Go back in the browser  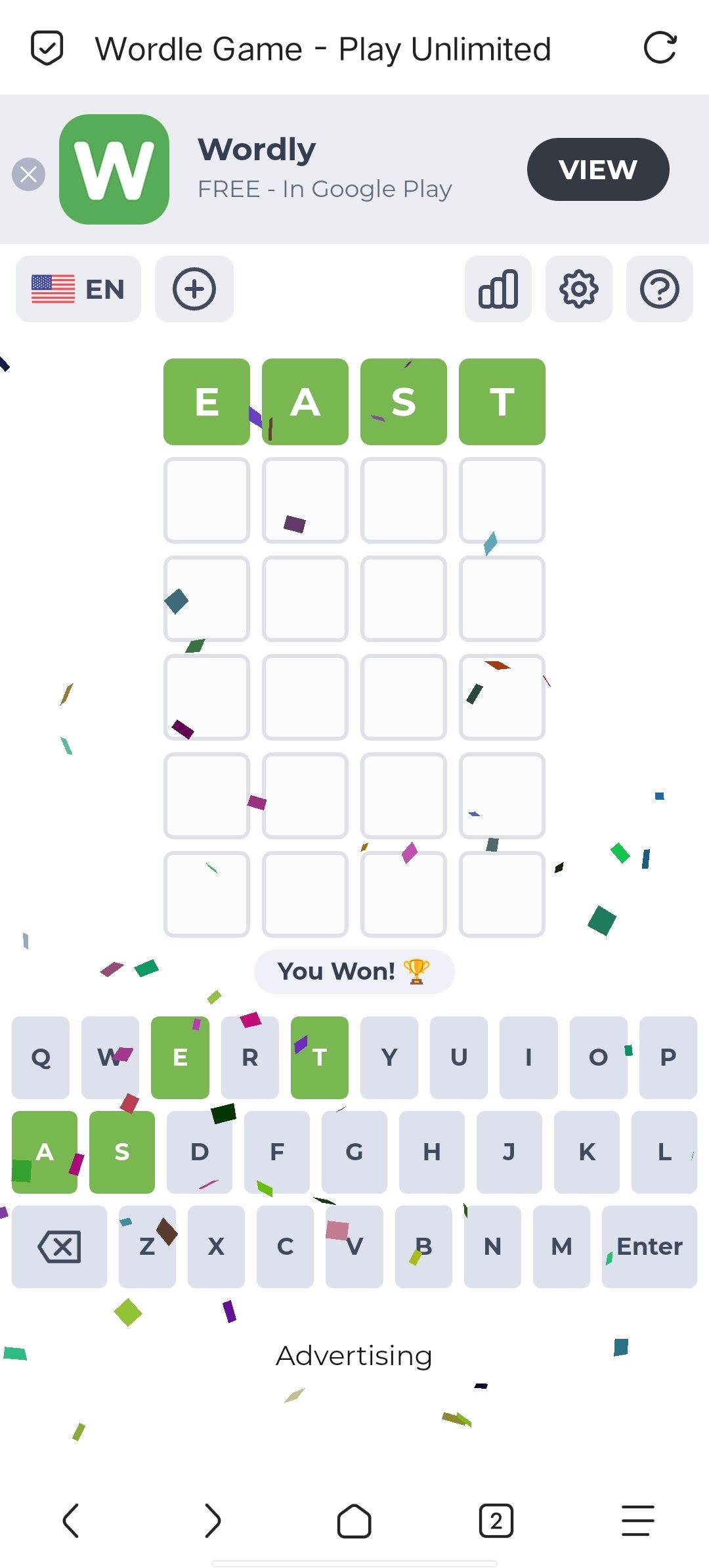coord(71,1521)
